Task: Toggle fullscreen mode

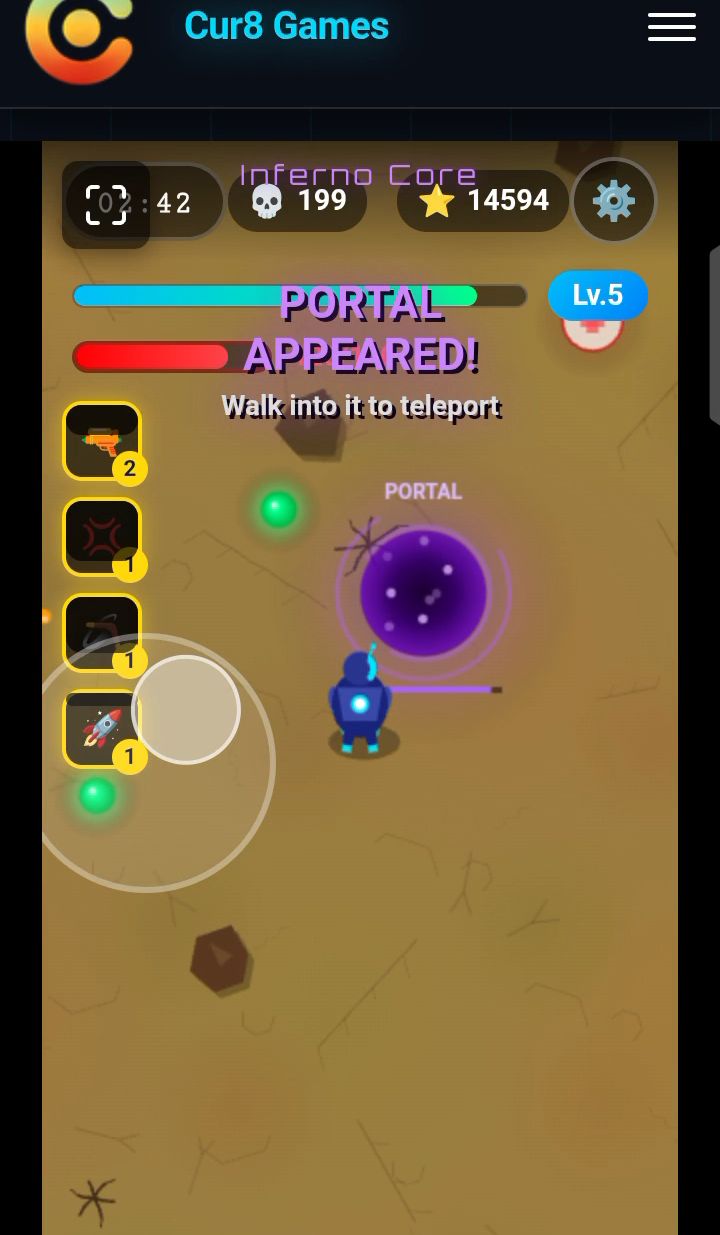Action: pos(106,205)
